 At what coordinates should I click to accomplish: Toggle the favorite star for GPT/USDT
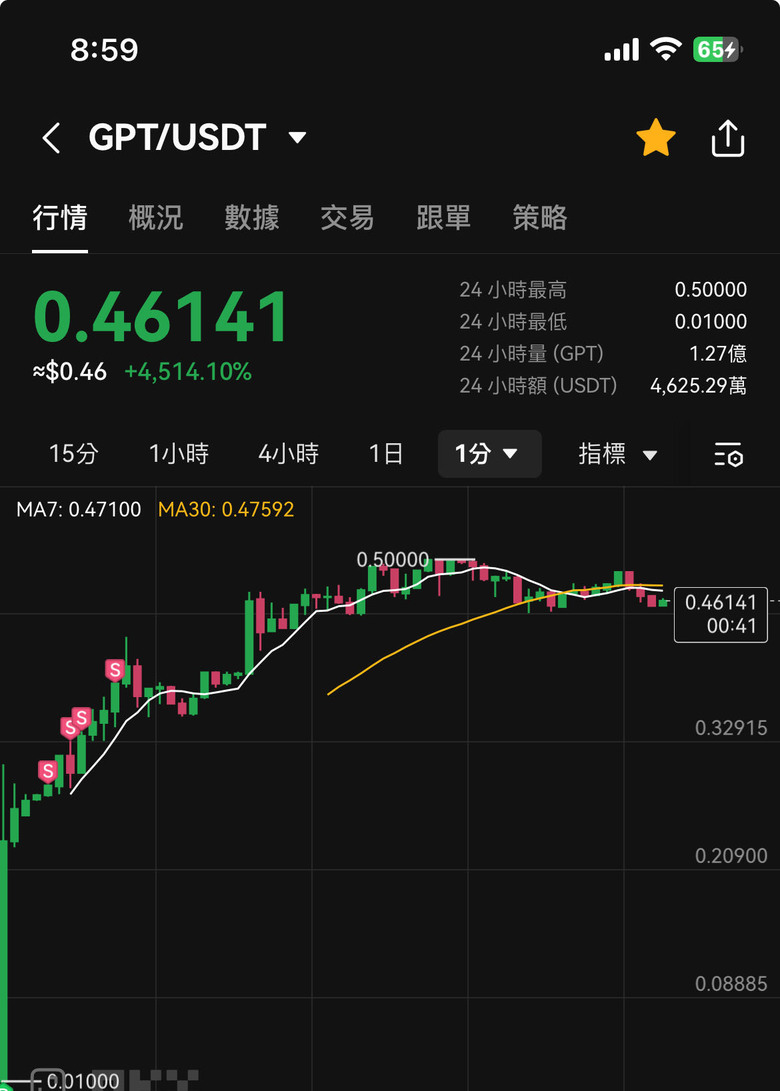[656, 138]
